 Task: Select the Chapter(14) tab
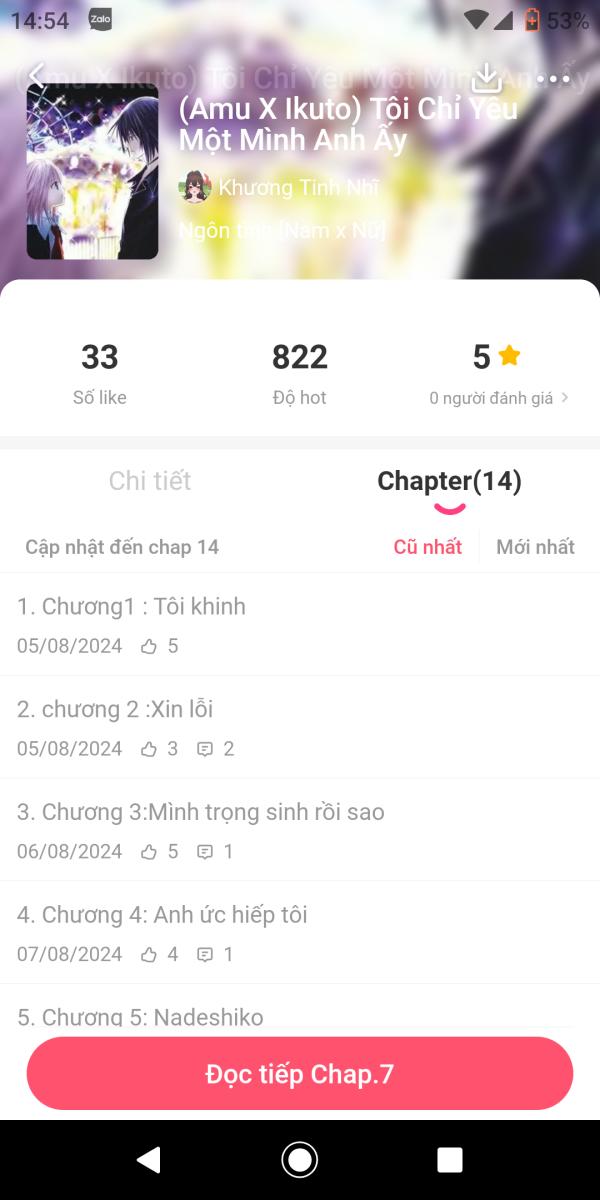449,482
